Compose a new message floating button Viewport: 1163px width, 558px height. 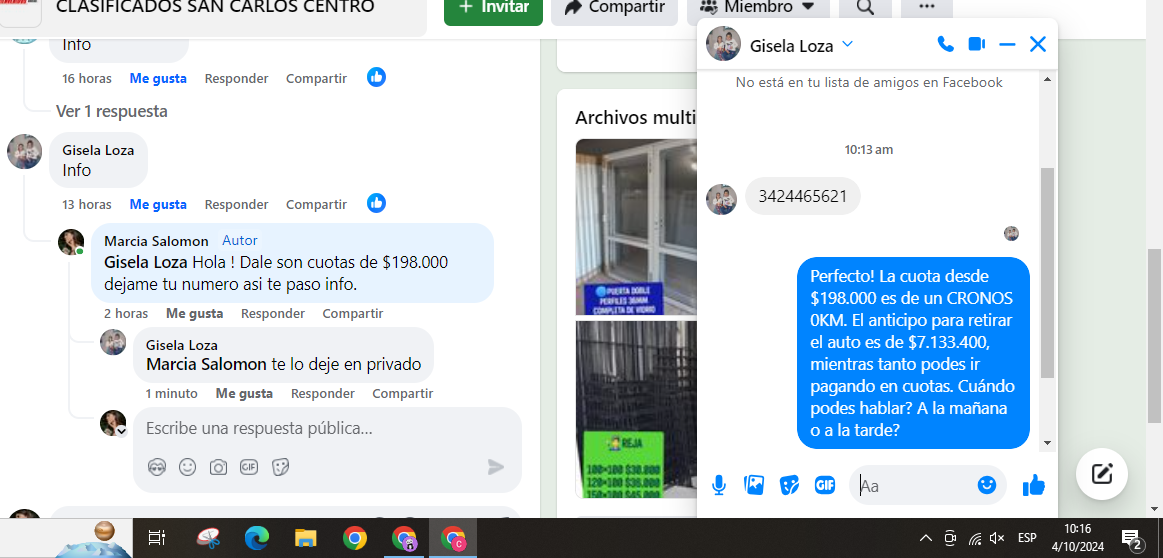click(1102, 474)
